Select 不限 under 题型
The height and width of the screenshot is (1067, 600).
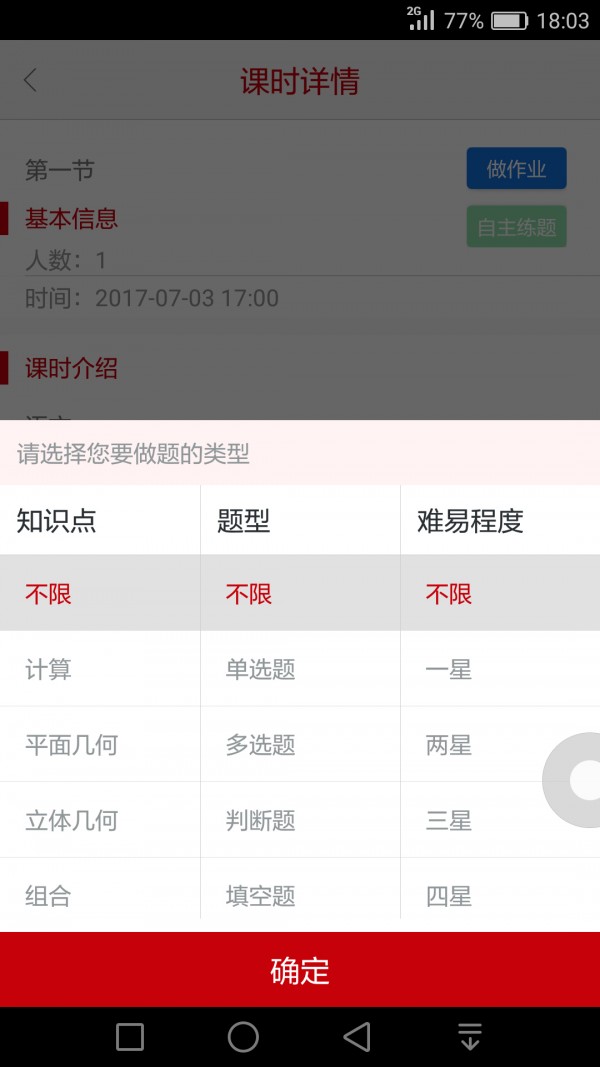click(x=300, y=594)
